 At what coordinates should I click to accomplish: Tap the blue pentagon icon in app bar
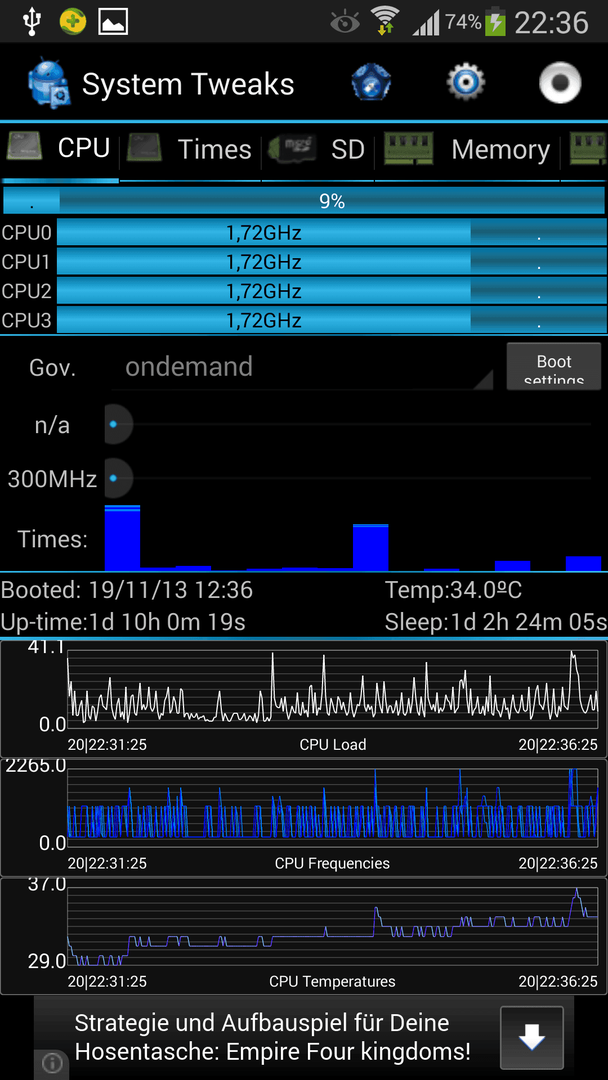(371, 83)
